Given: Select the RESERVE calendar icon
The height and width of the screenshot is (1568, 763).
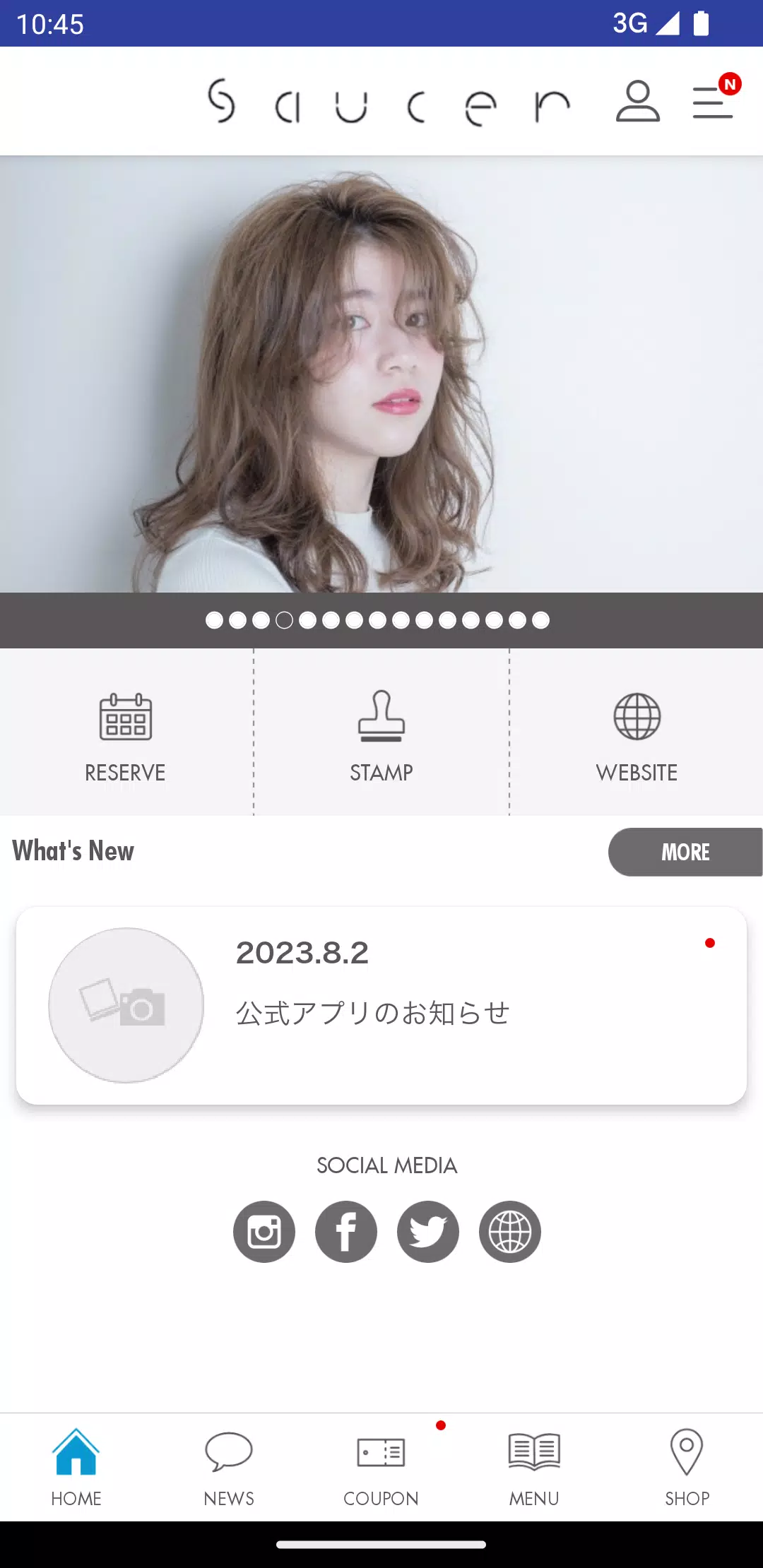Looking at the screenshot, I should click(125, 718).
